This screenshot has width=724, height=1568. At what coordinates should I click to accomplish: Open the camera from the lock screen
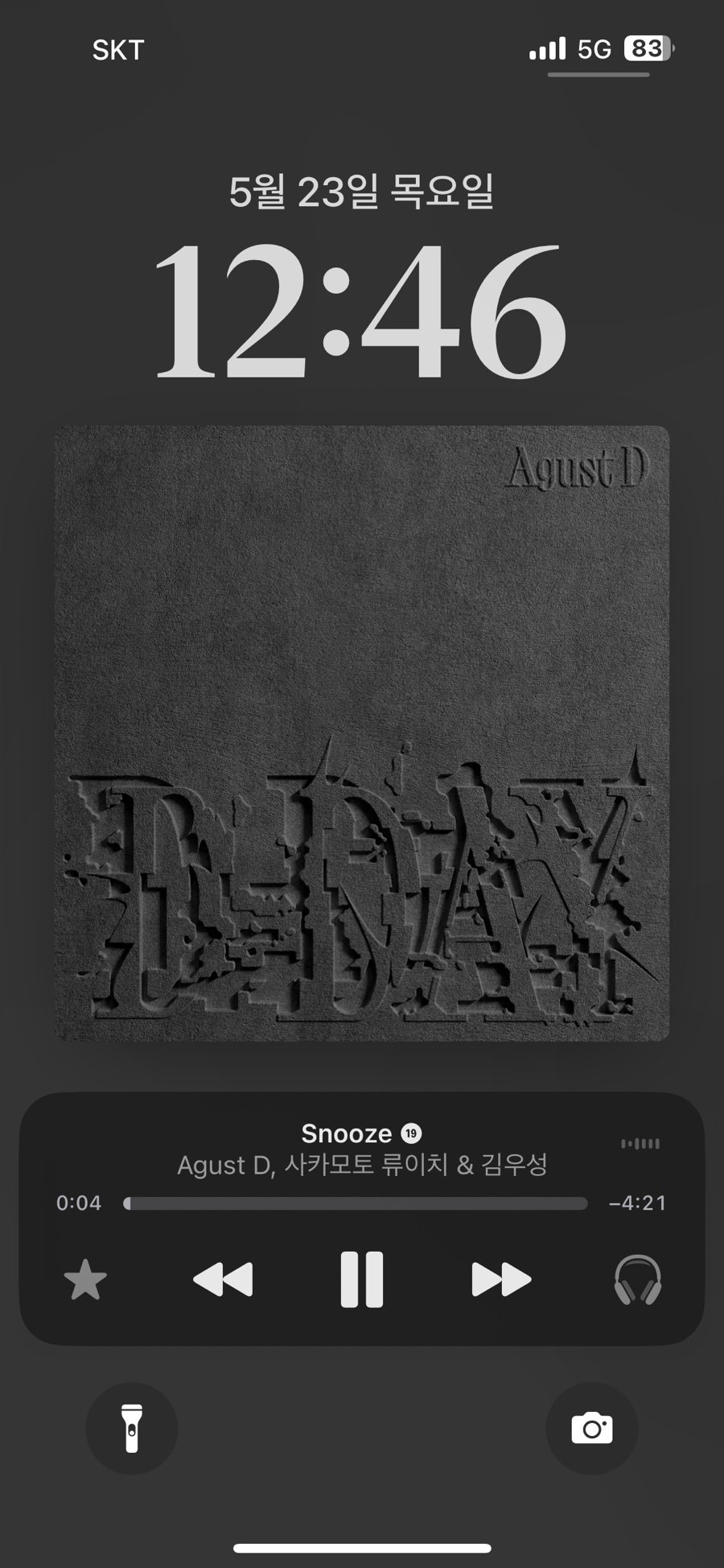point(592,1428)
